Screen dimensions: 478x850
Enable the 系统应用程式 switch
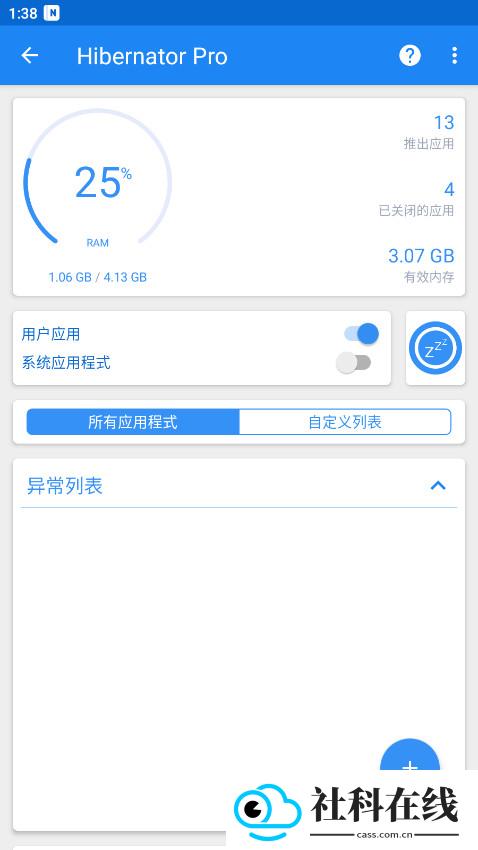(x=353, y=363)
